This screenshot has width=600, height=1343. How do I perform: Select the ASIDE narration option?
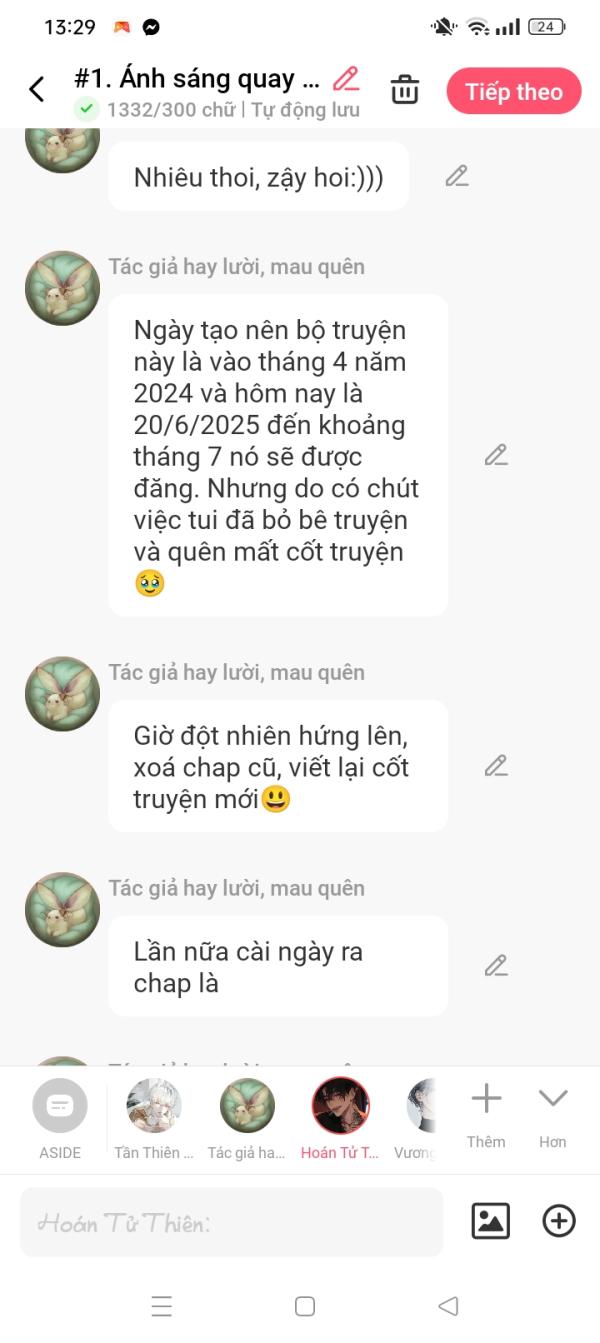click(60, 1116)
